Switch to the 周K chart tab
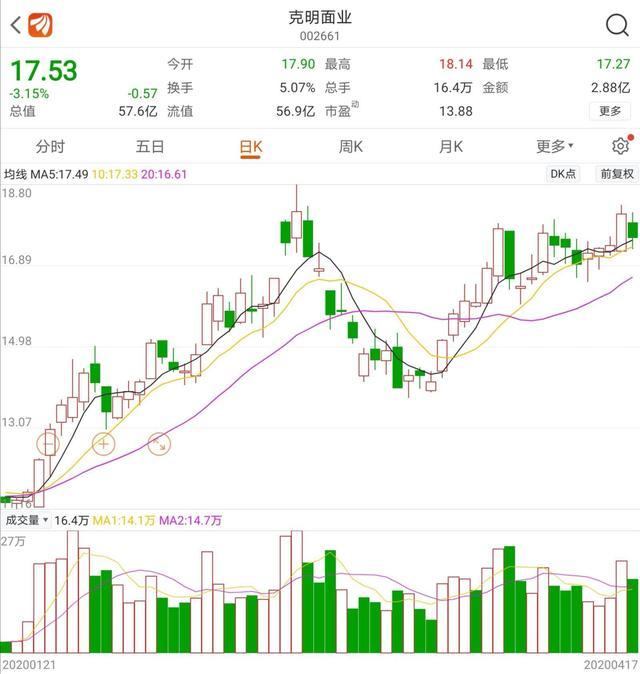The height and width of the screenshot is (674, 640). point(350,146)
